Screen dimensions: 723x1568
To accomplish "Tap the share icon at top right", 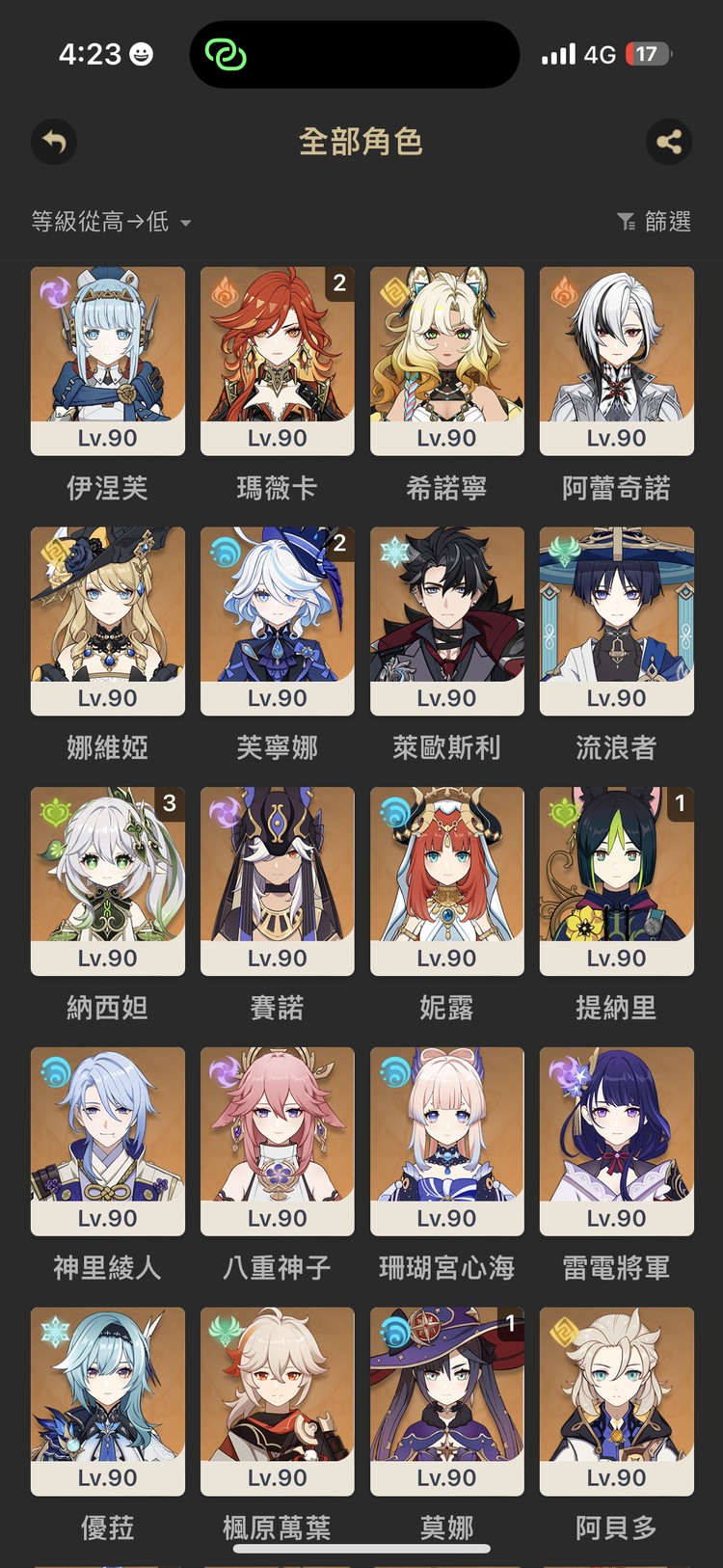I will pos(669,142).
